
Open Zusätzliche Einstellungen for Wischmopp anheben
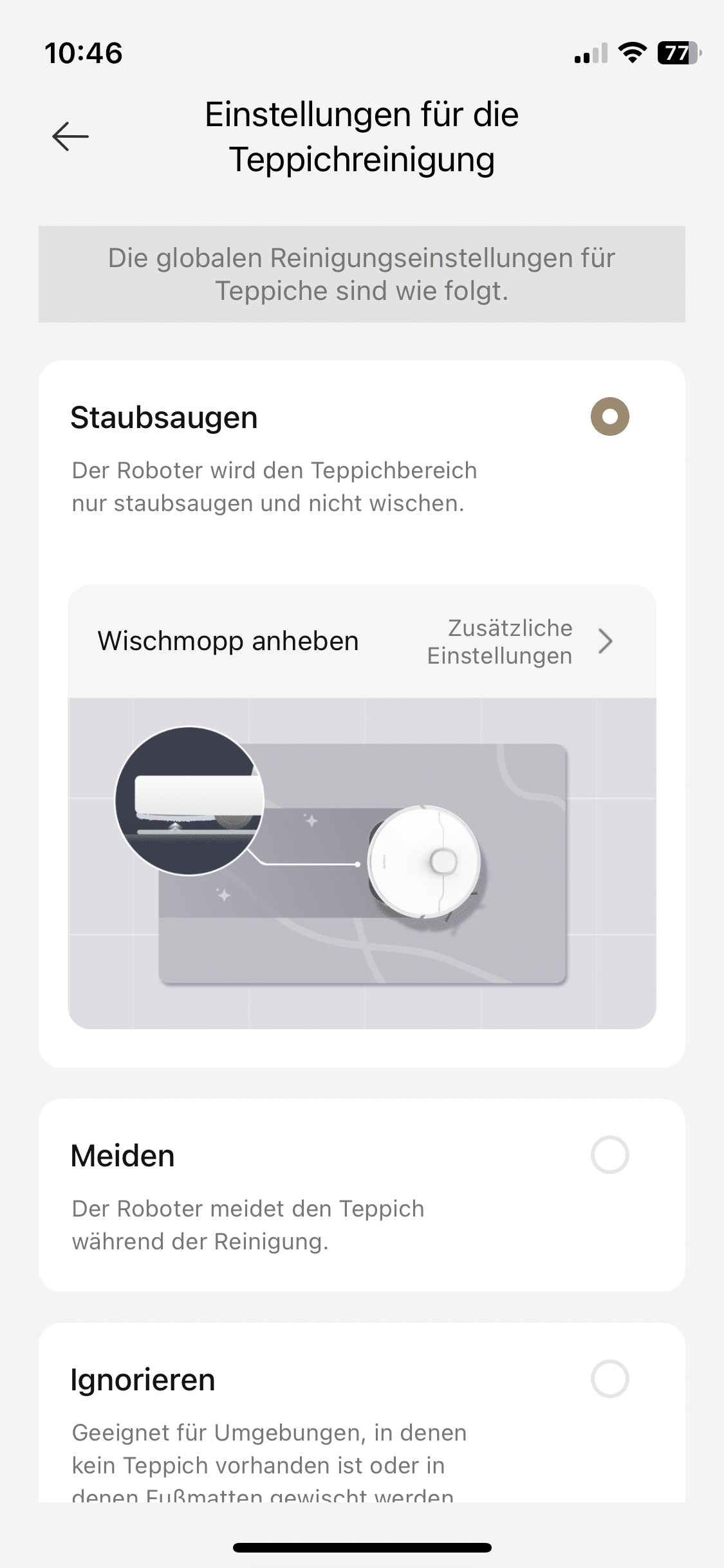[519, 642]
